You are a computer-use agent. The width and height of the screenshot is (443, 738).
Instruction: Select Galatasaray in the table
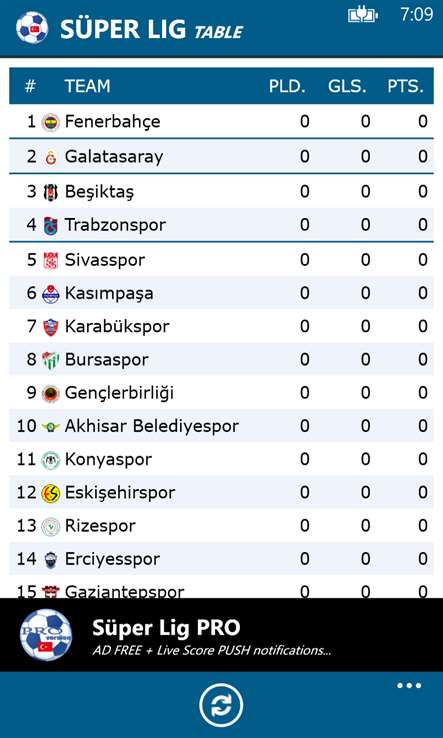(x=221, y=156)
